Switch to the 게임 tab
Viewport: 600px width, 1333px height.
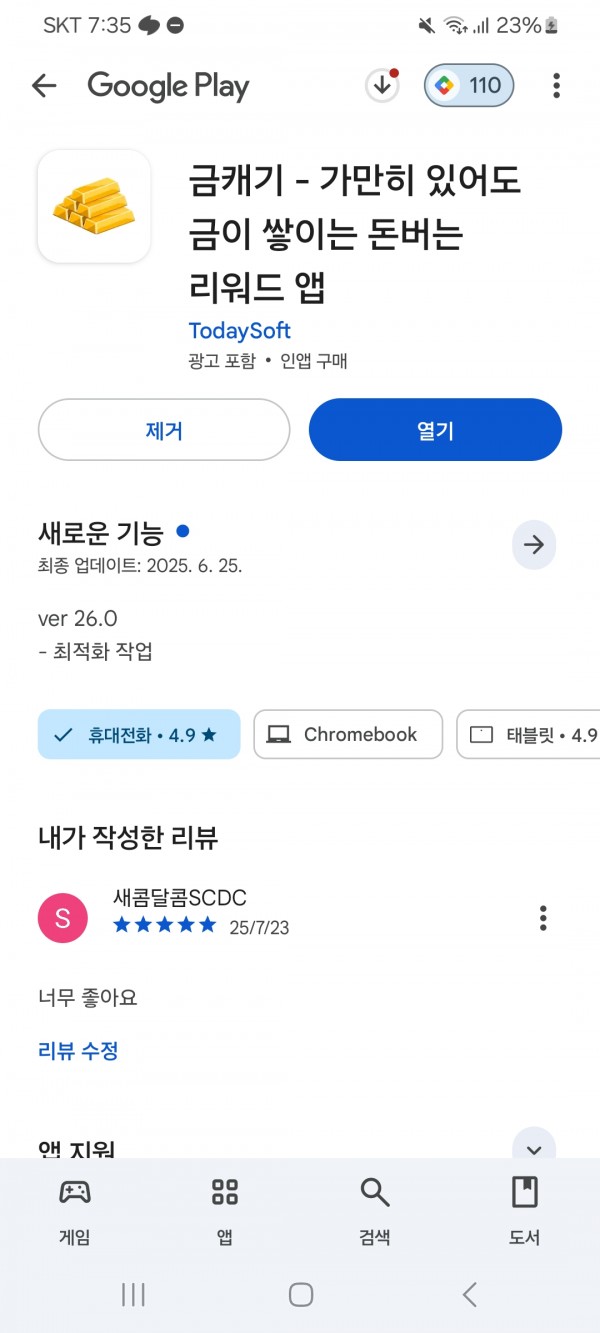(75, 1210)
